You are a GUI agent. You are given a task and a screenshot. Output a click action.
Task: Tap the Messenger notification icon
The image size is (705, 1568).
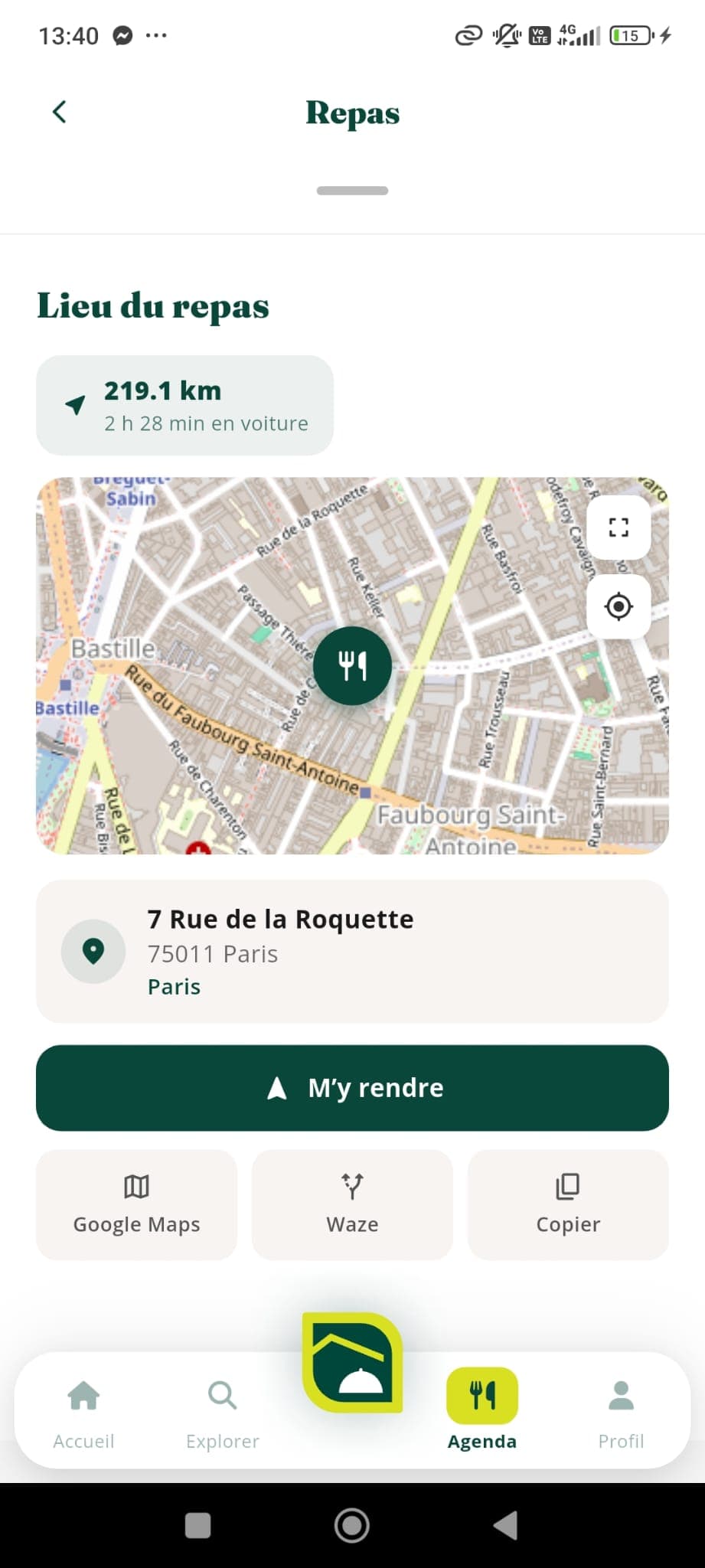point(122,35)
